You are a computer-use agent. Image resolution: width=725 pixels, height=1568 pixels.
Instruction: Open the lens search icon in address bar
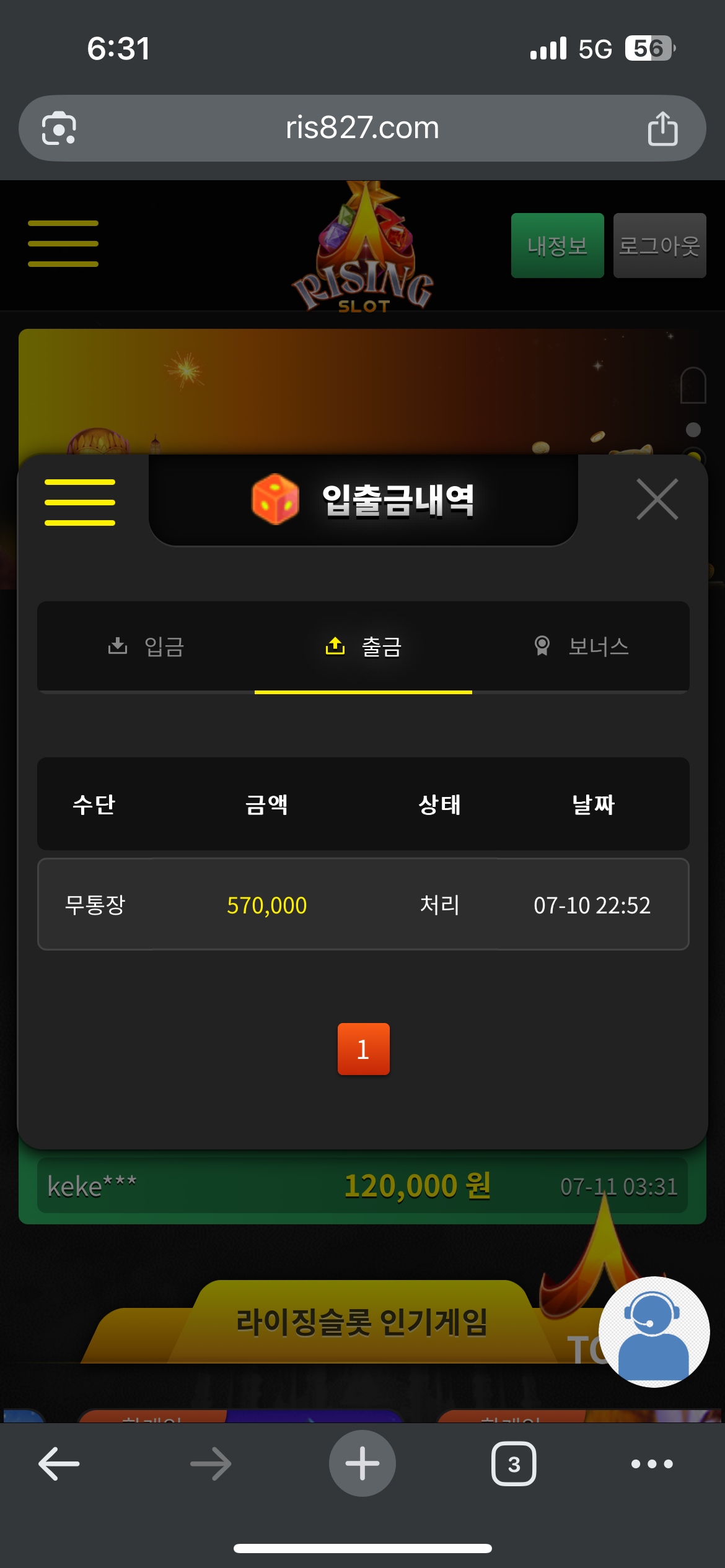click(59, 129)
